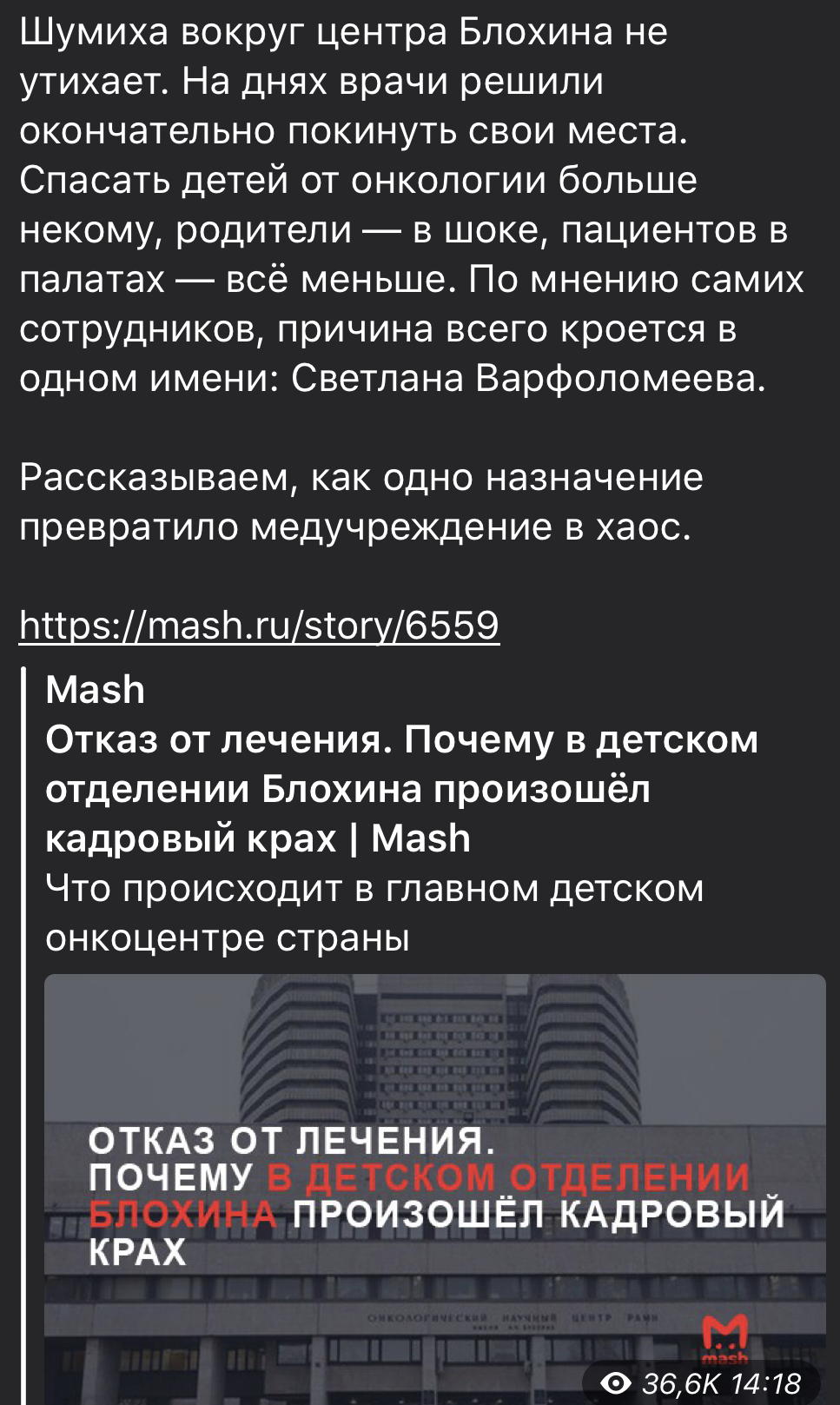Open the mash.ru/story/6559 link
Screen dimensions: 840x1405
coord(259,625)
